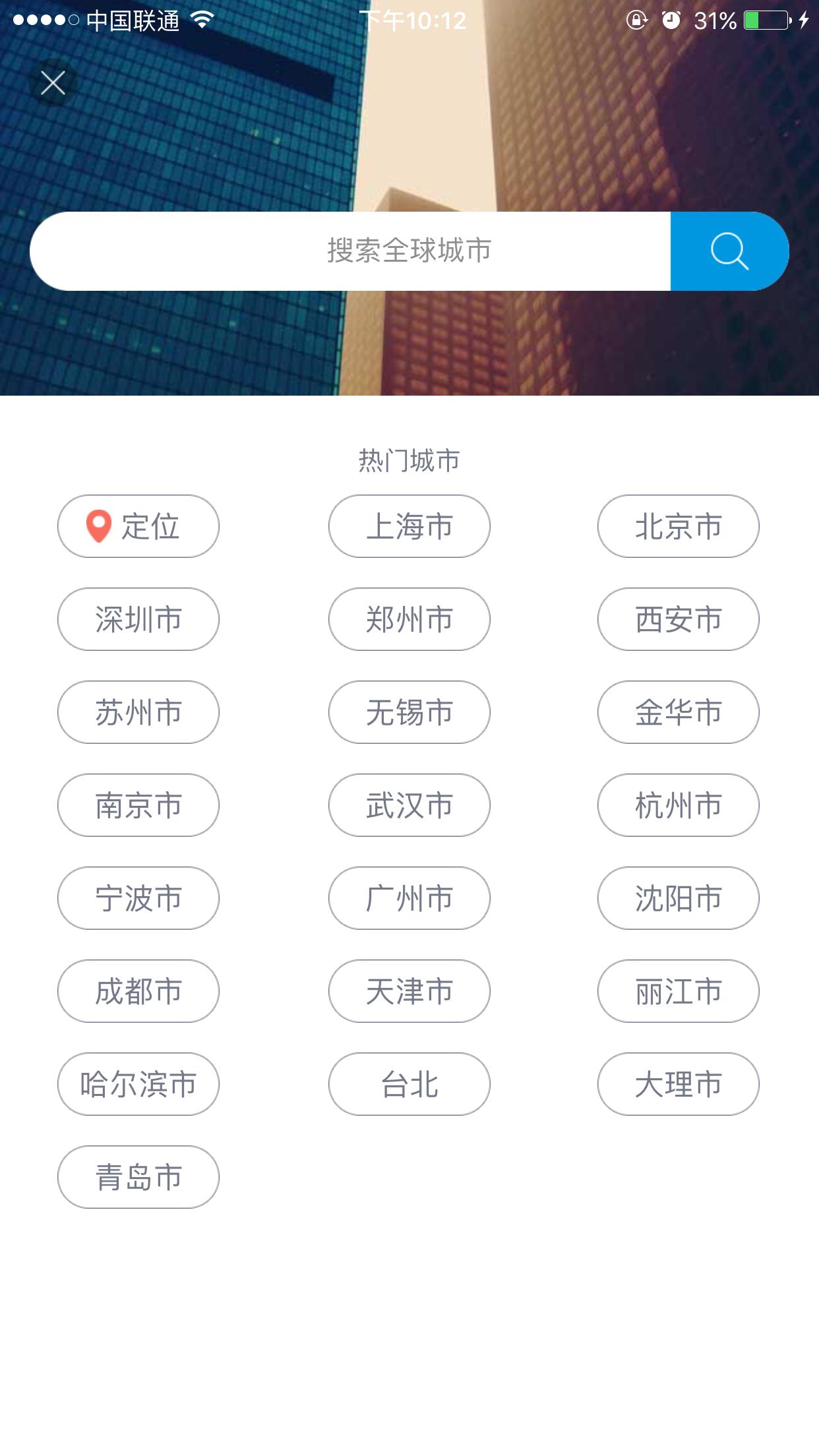
Task: Select 北京市 from hot cities
Action: pyautogui.click(x=678, y=526)
